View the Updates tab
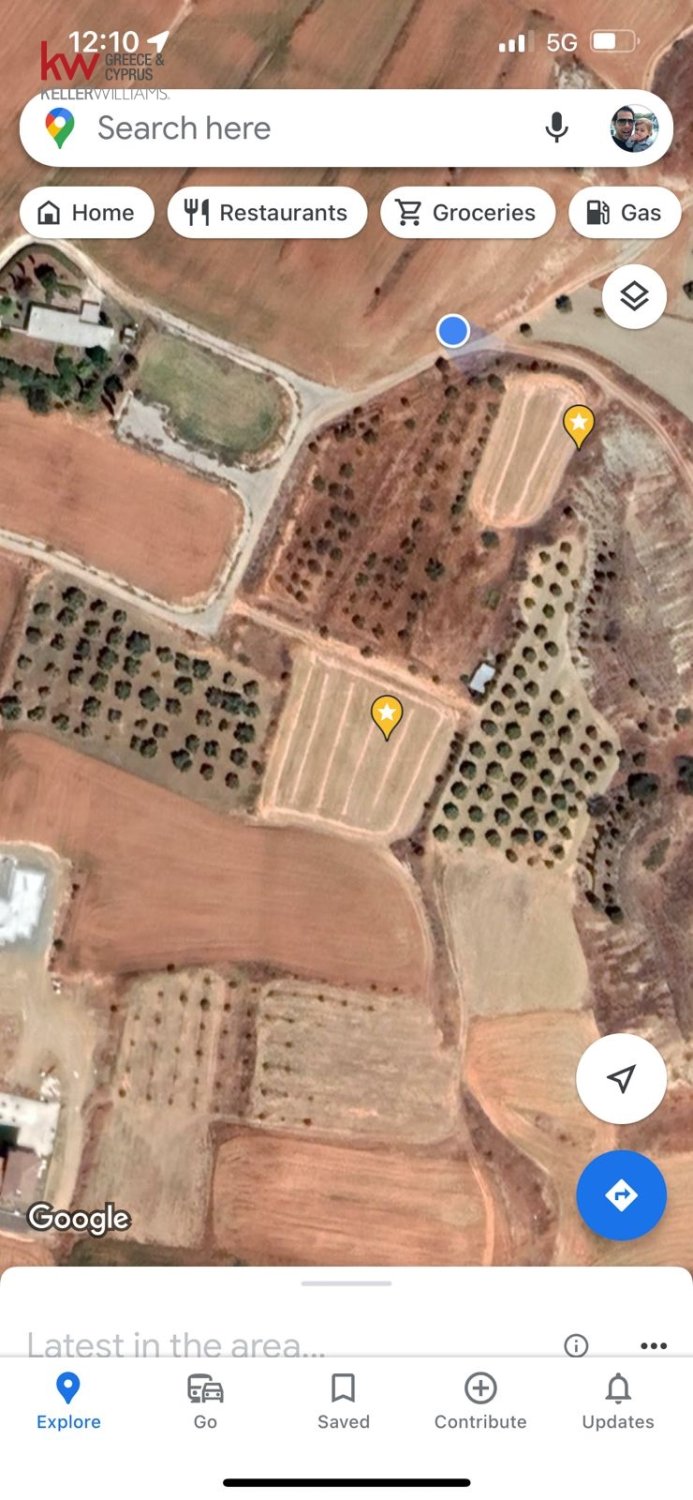The image size is (693, 1500). point(618,1401)
